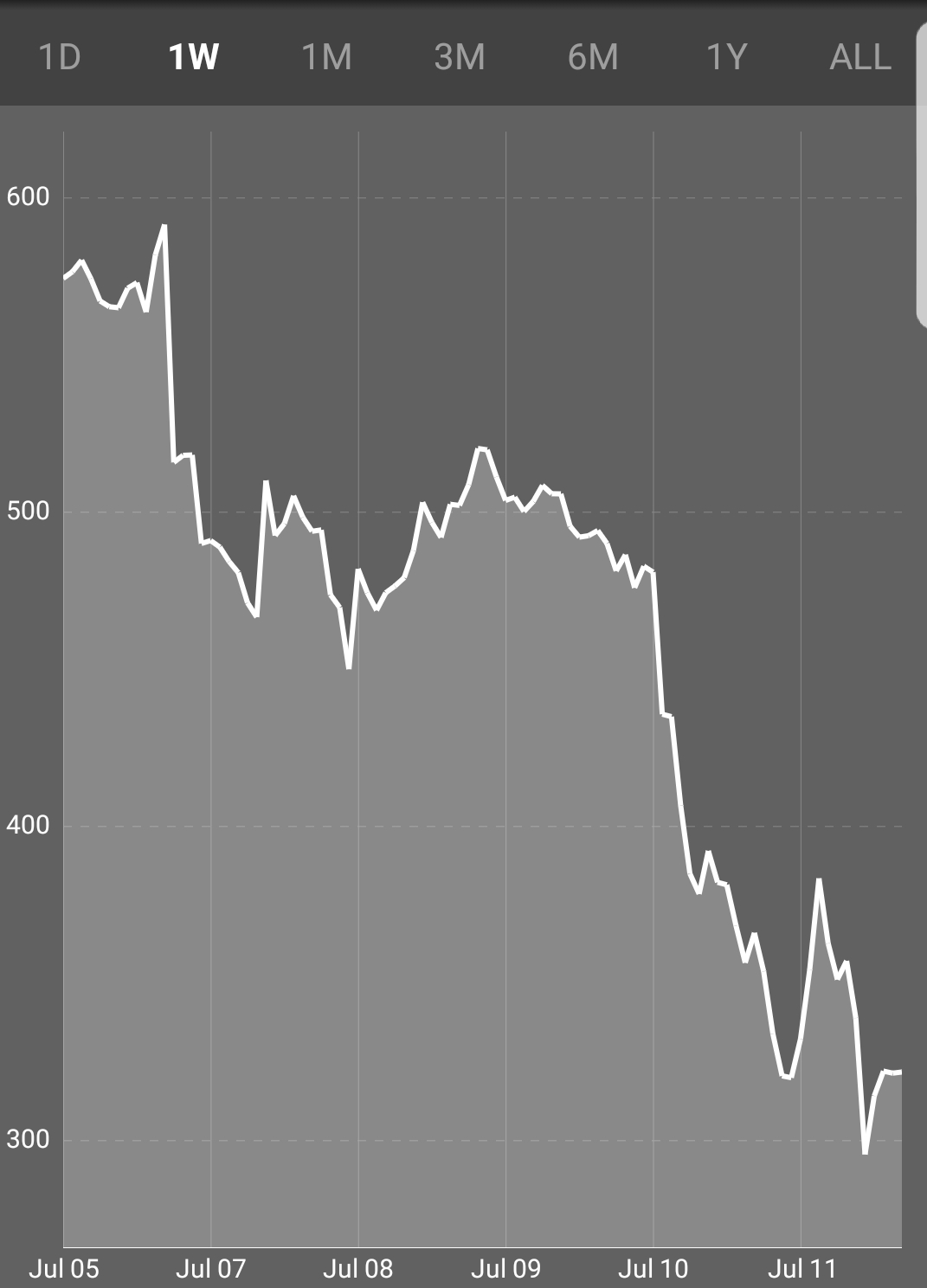927x1288 pixels.
Task: Switch chart to 3M range
Action: 460,57
